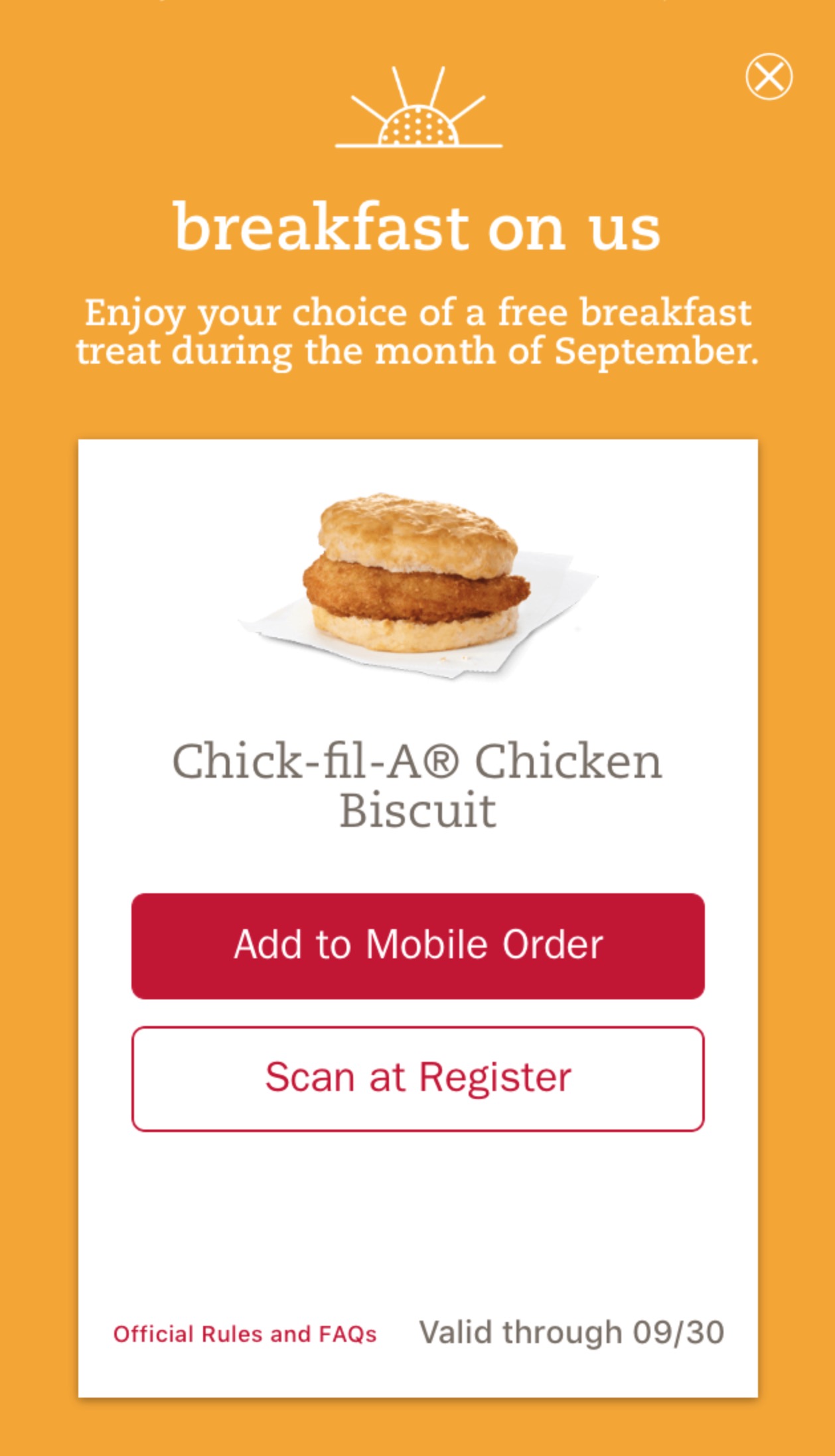Click the free breakfast treat description text
Screen dimensions: 835x1456
coord(417,332)
